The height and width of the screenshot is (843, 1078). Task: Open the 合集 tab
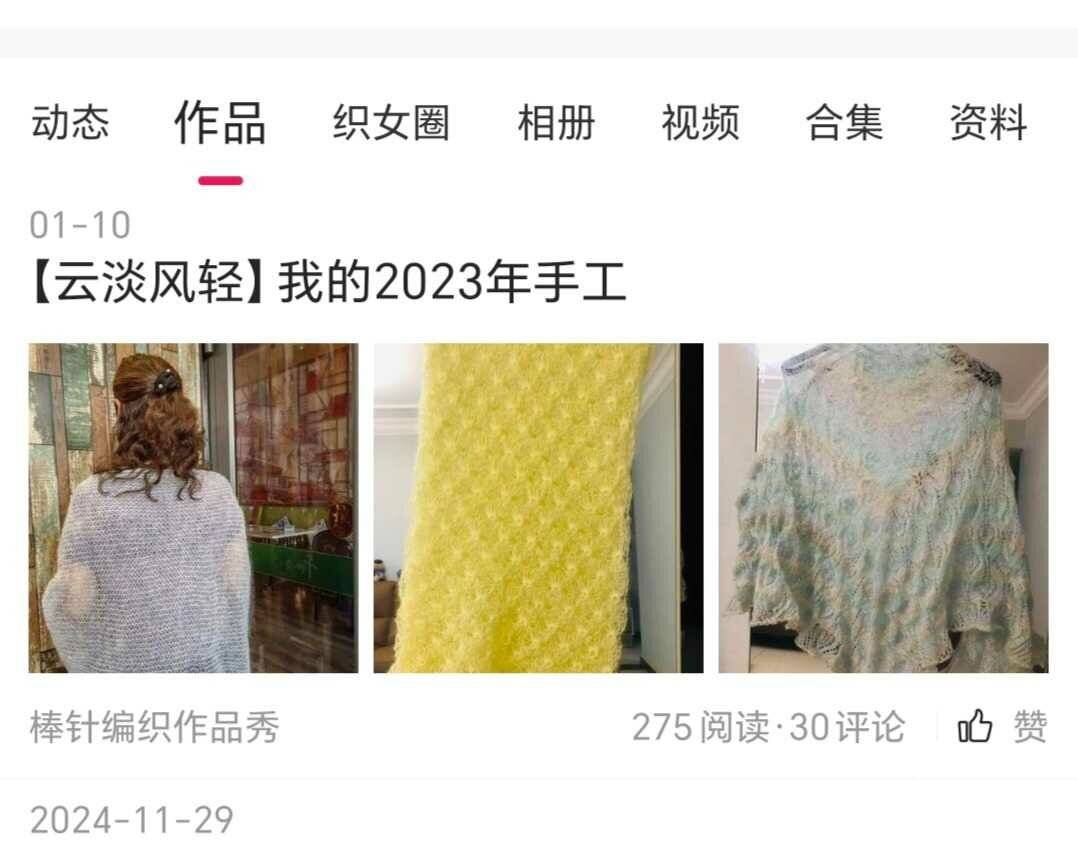[x=844, y=124]
